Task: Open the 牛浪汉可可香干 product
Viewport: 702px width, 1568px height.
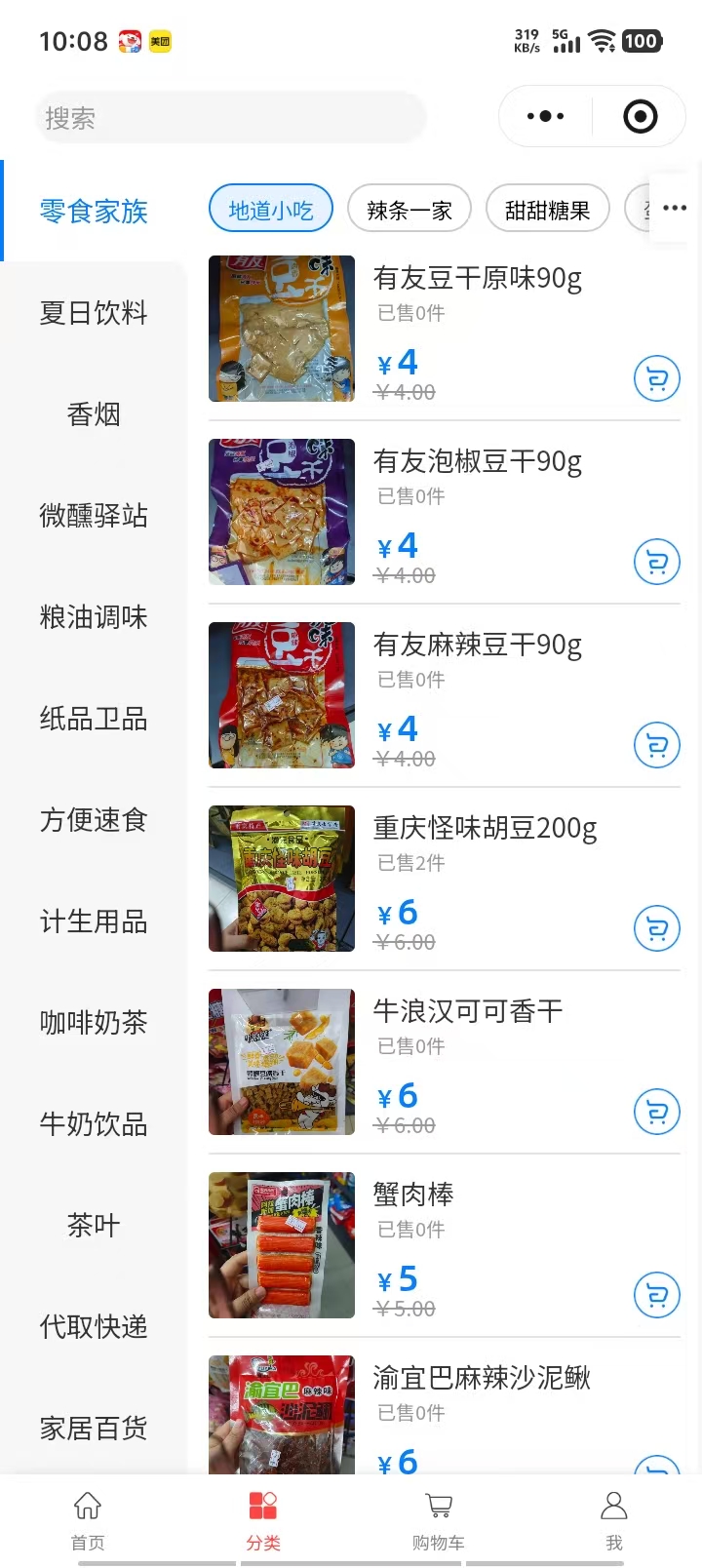Action: (468, 1012)
